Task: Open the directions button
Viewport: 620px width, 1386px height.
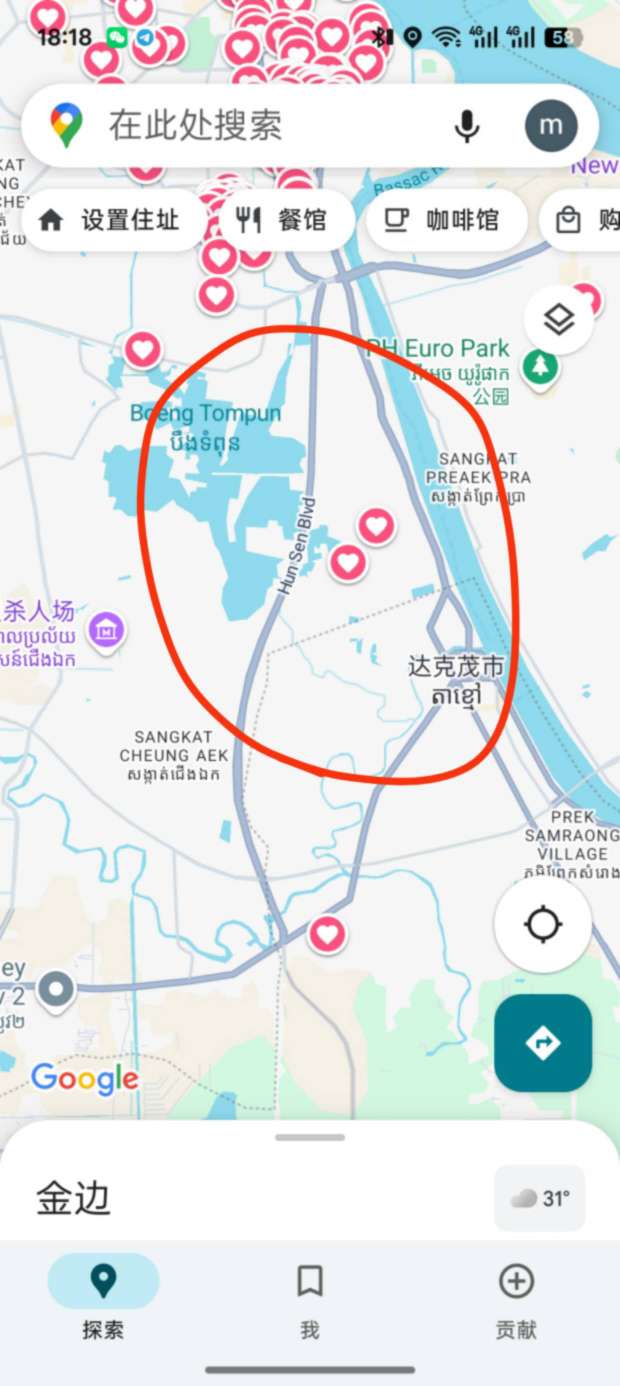Action: [543, 1043]
